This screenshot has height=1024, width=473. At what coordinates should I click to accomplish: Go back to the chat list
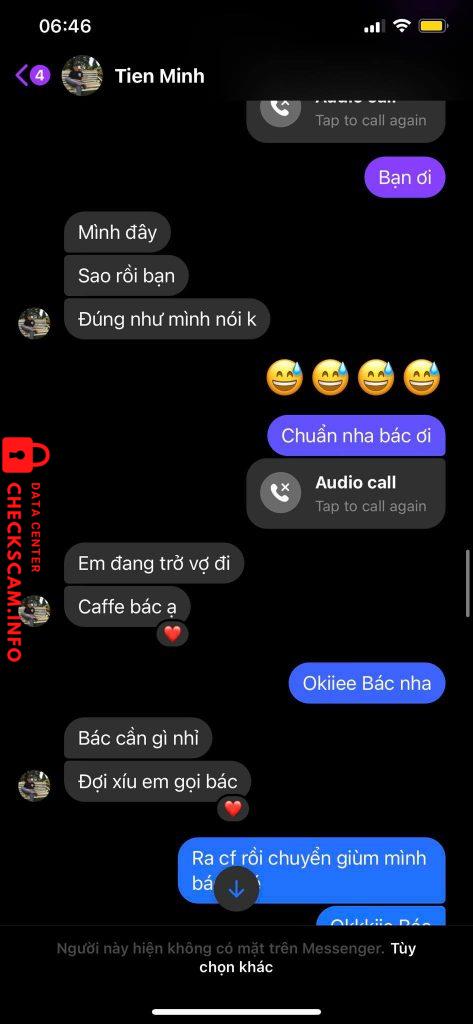pos(32,75)
